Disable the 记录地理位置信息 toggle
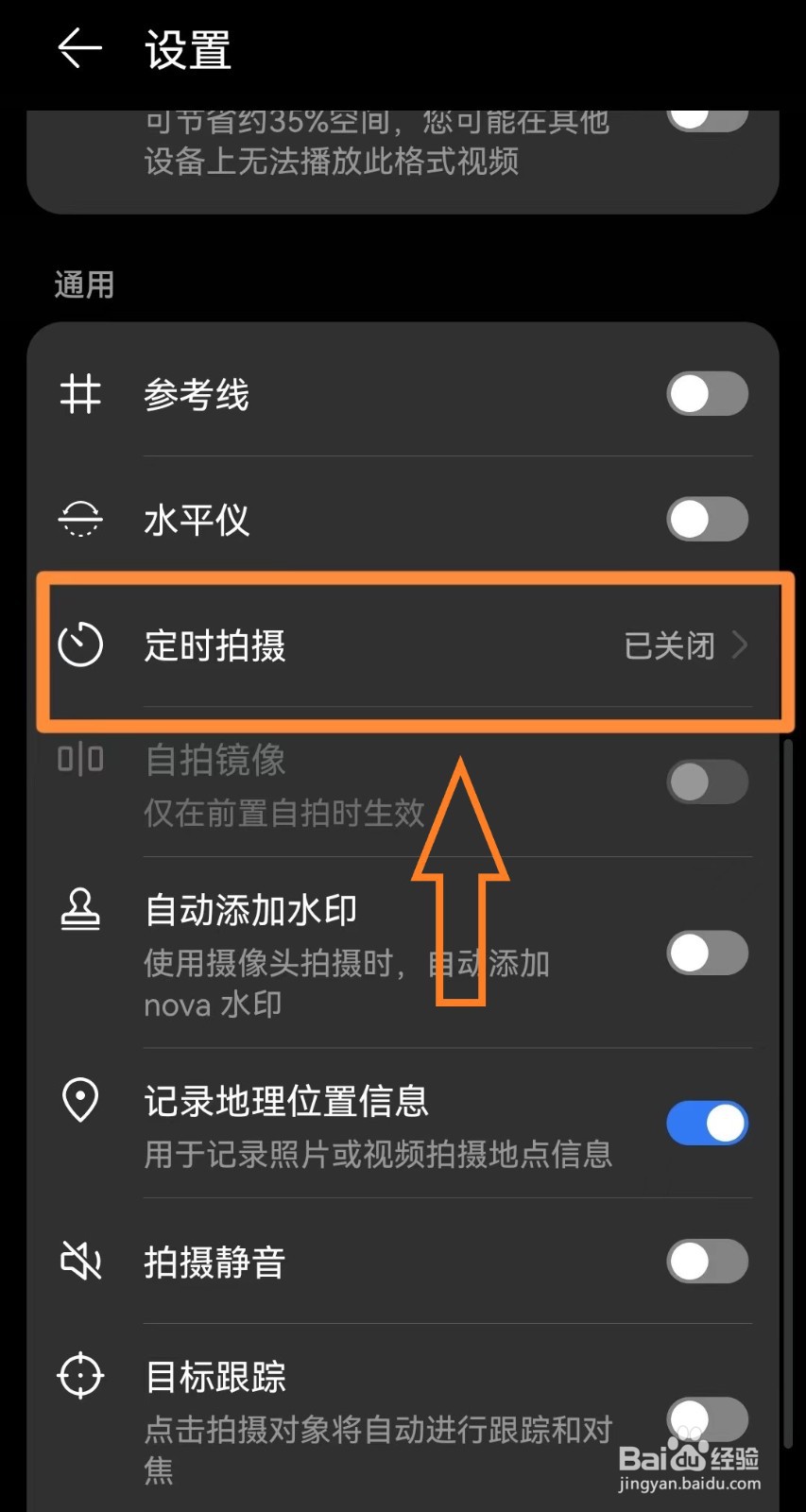 click(707, 1124)
